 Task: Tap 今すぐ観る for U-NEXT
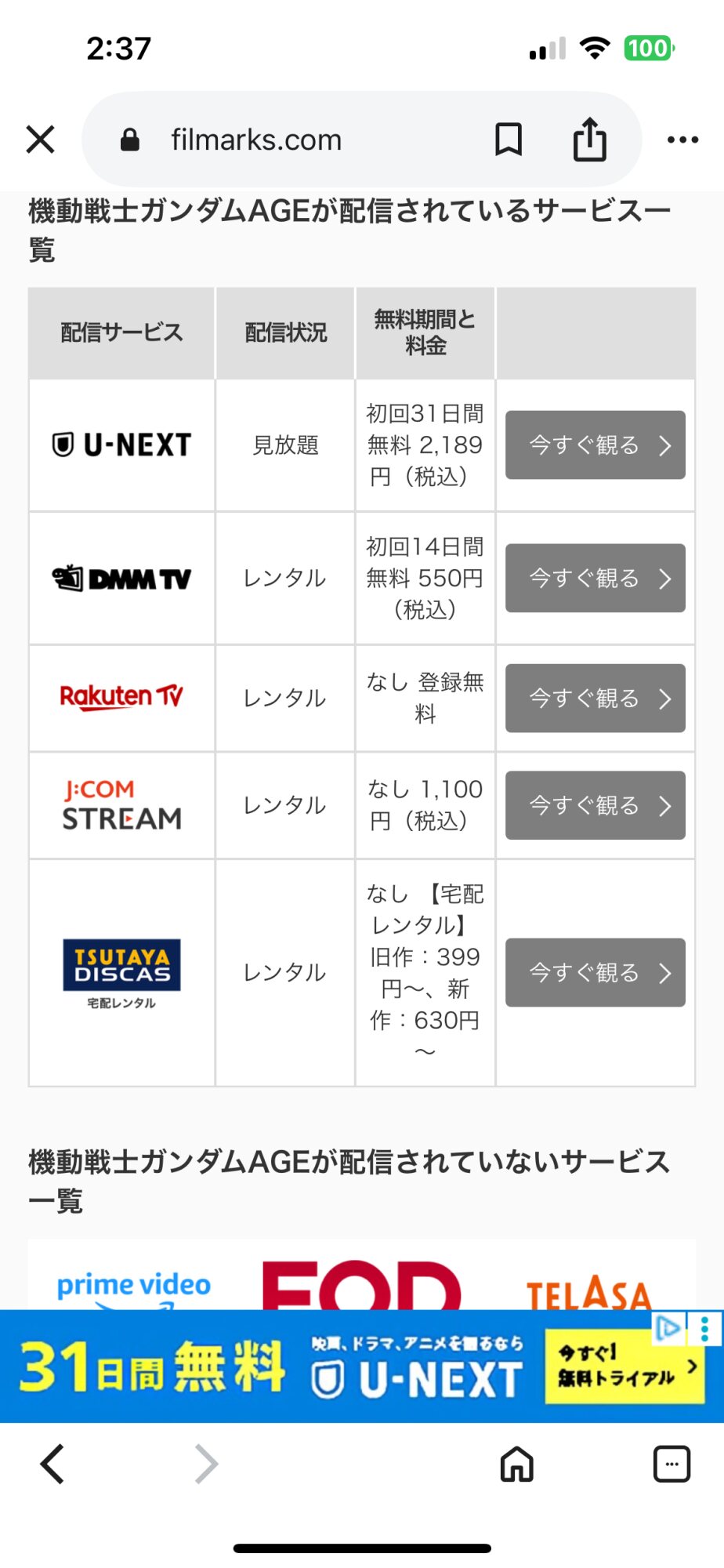(595, 445)
